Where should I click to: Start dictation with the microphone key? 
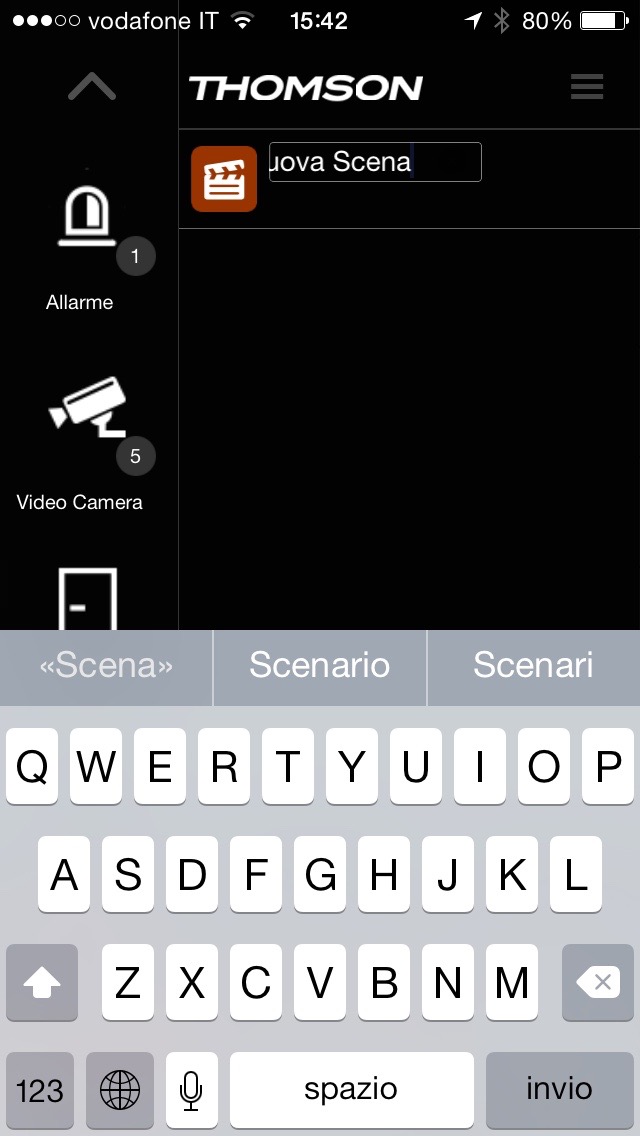pyautogui.click(x=191, y=1089)
